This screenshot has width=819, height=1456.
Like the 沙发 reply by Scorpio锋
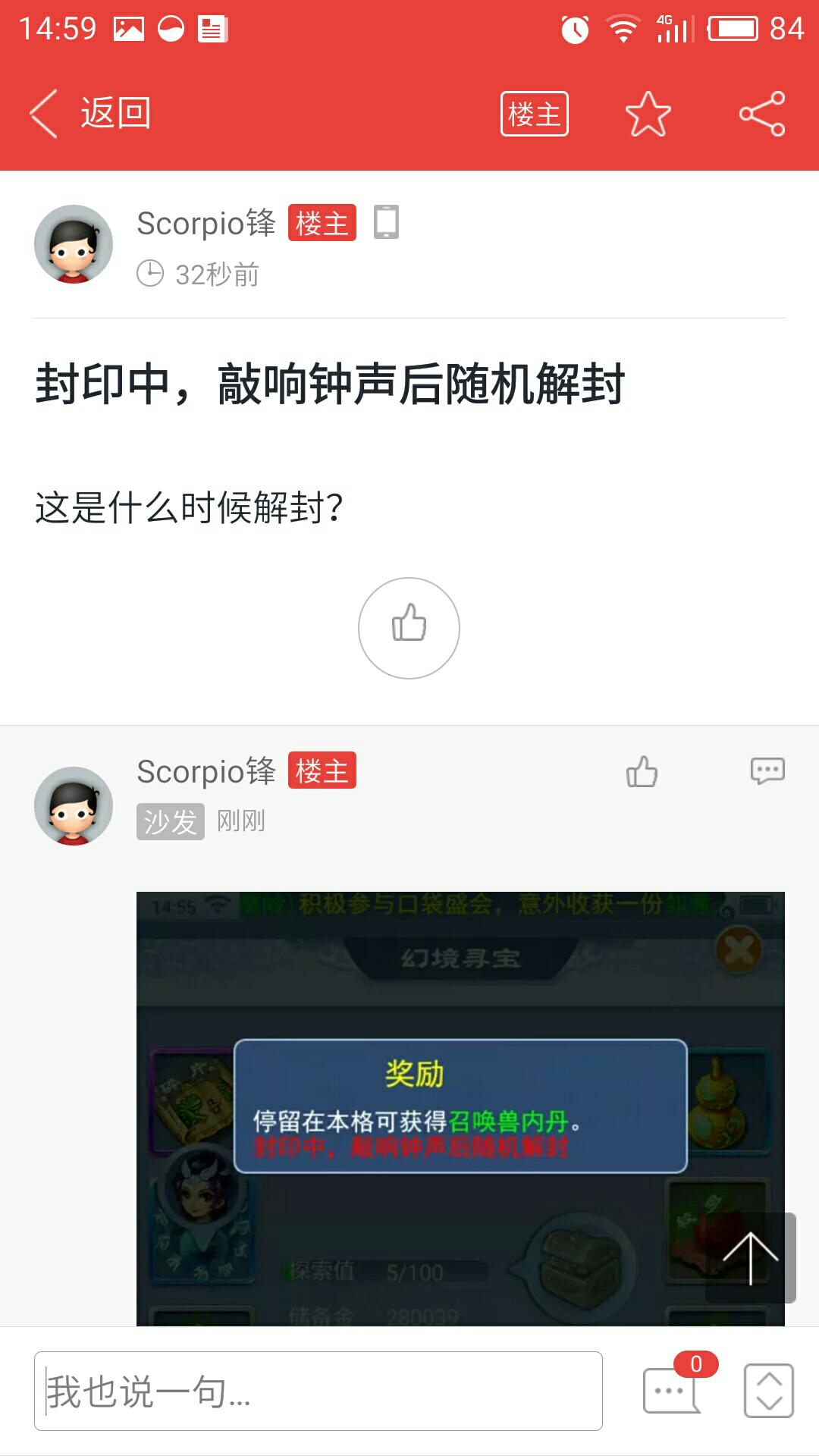pos(642,771)
